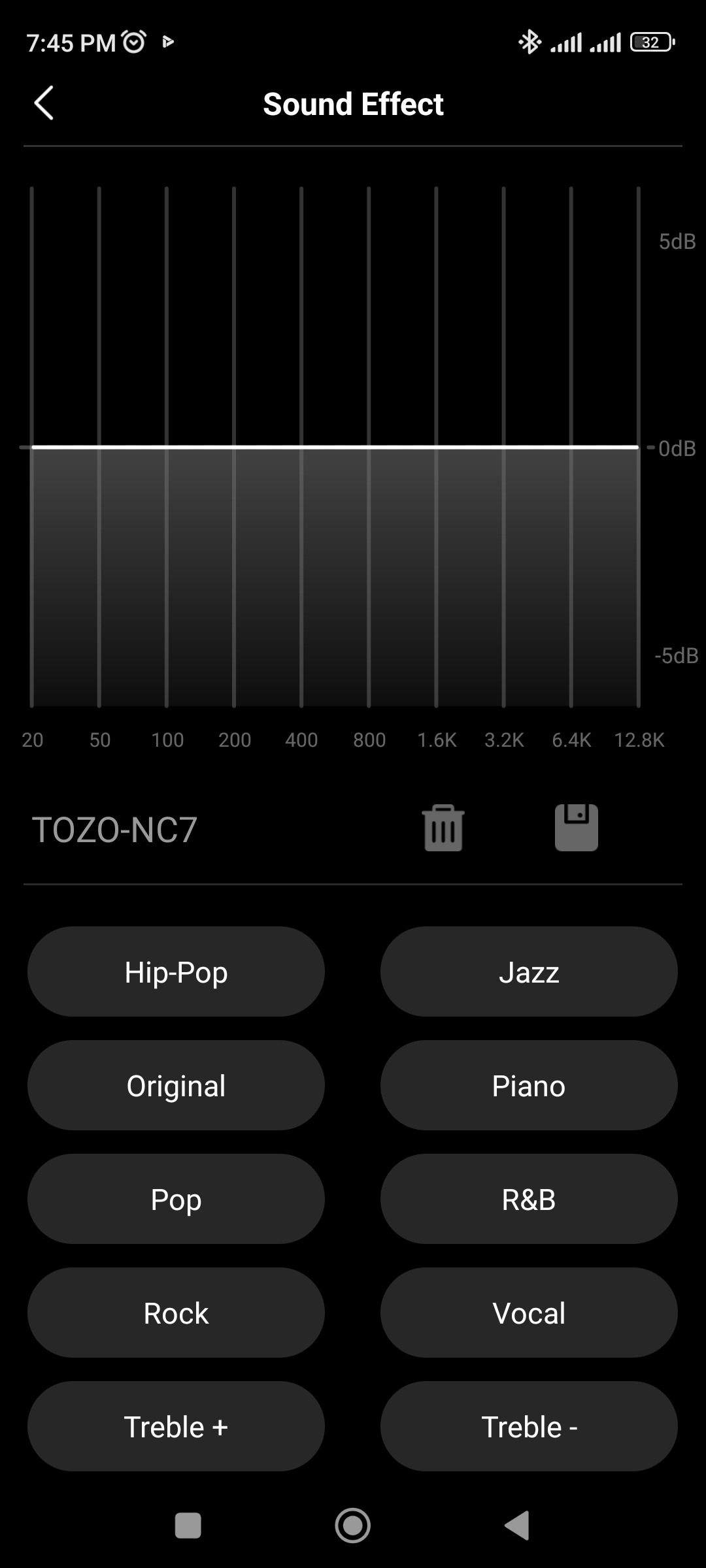Tap the Treble - reduction option
The height and width of the screenshot is (1568, 706).
pyautogui.click(x=529, y=1427)
